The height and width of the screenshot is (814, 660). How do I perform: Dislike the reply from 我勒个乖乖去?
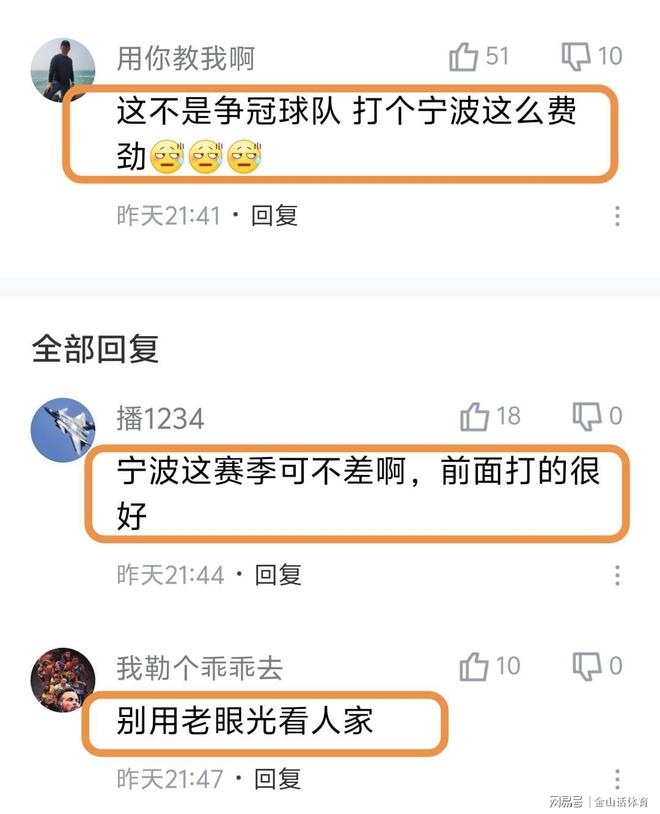point(587,666)
